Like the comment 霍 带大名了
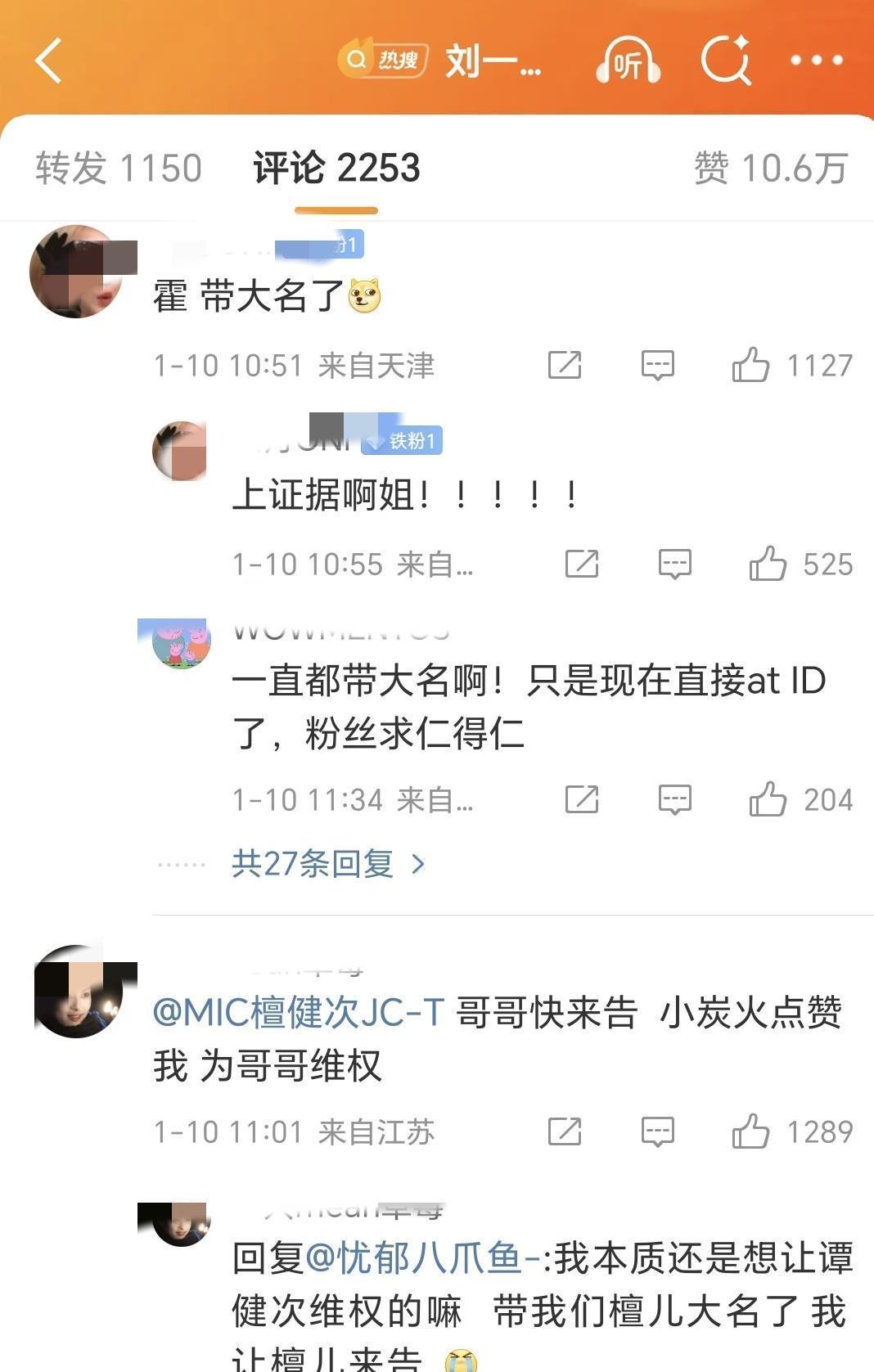This screenshot has height=1372, width=874. [751, 365]
